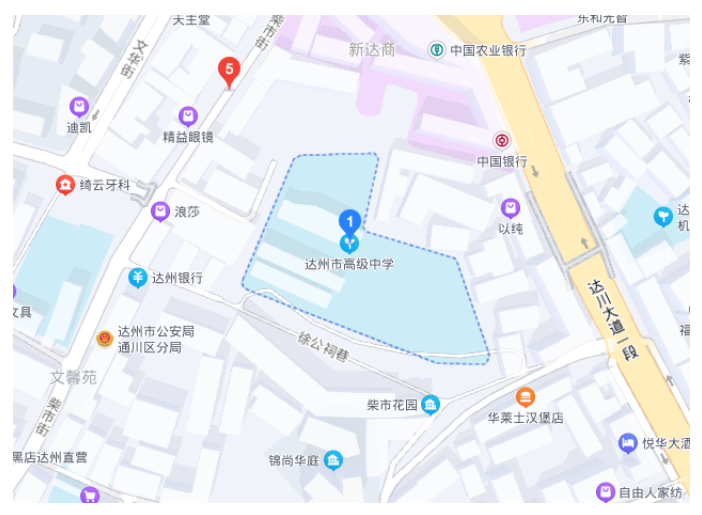Tap the 柴市花园 residential marker
Image resolution: width=702 pixels, height=515 pixels.
pyautogui.click(x=430, y=405)
